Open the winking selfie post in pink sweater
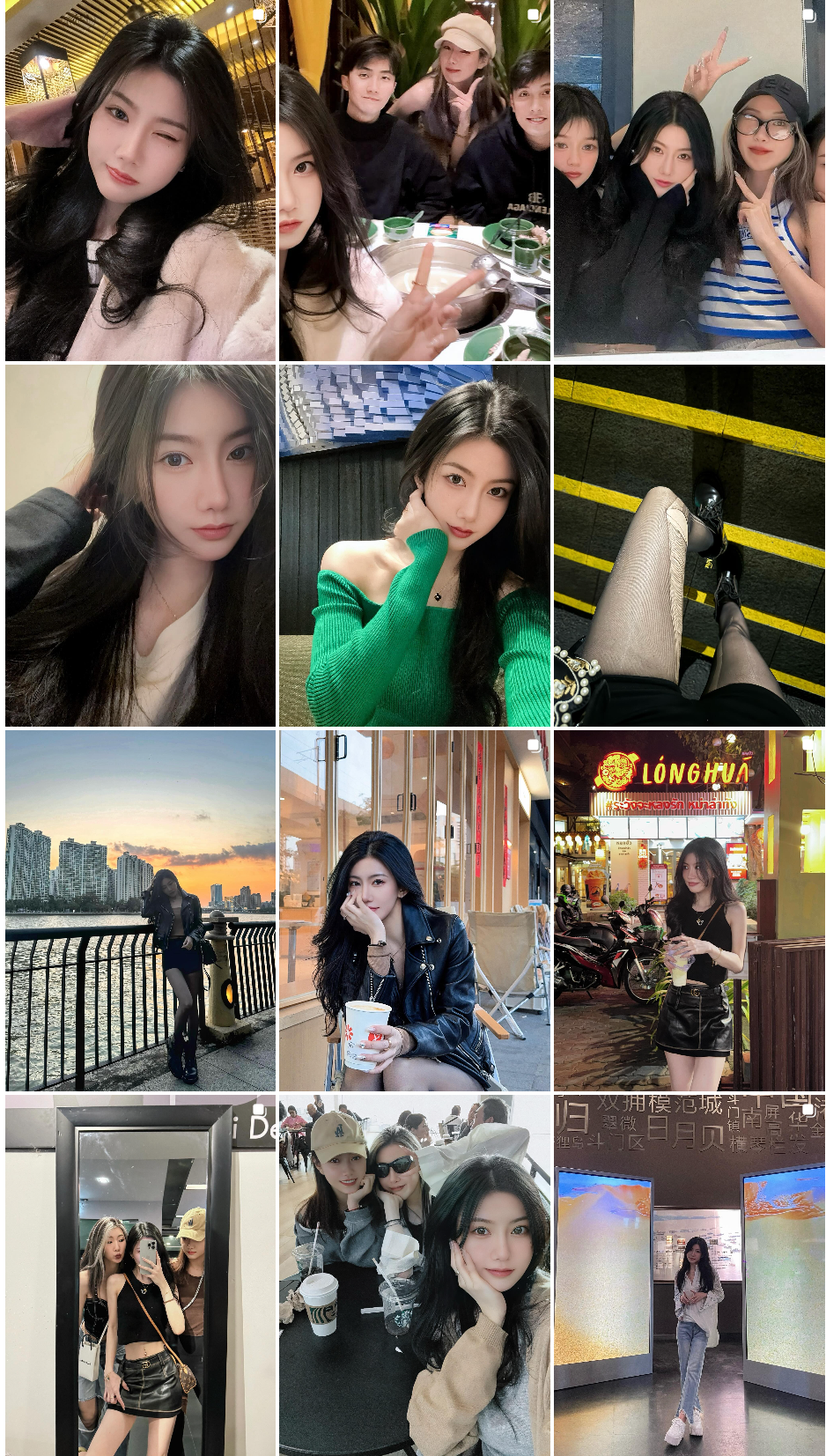 coord(140,180)
